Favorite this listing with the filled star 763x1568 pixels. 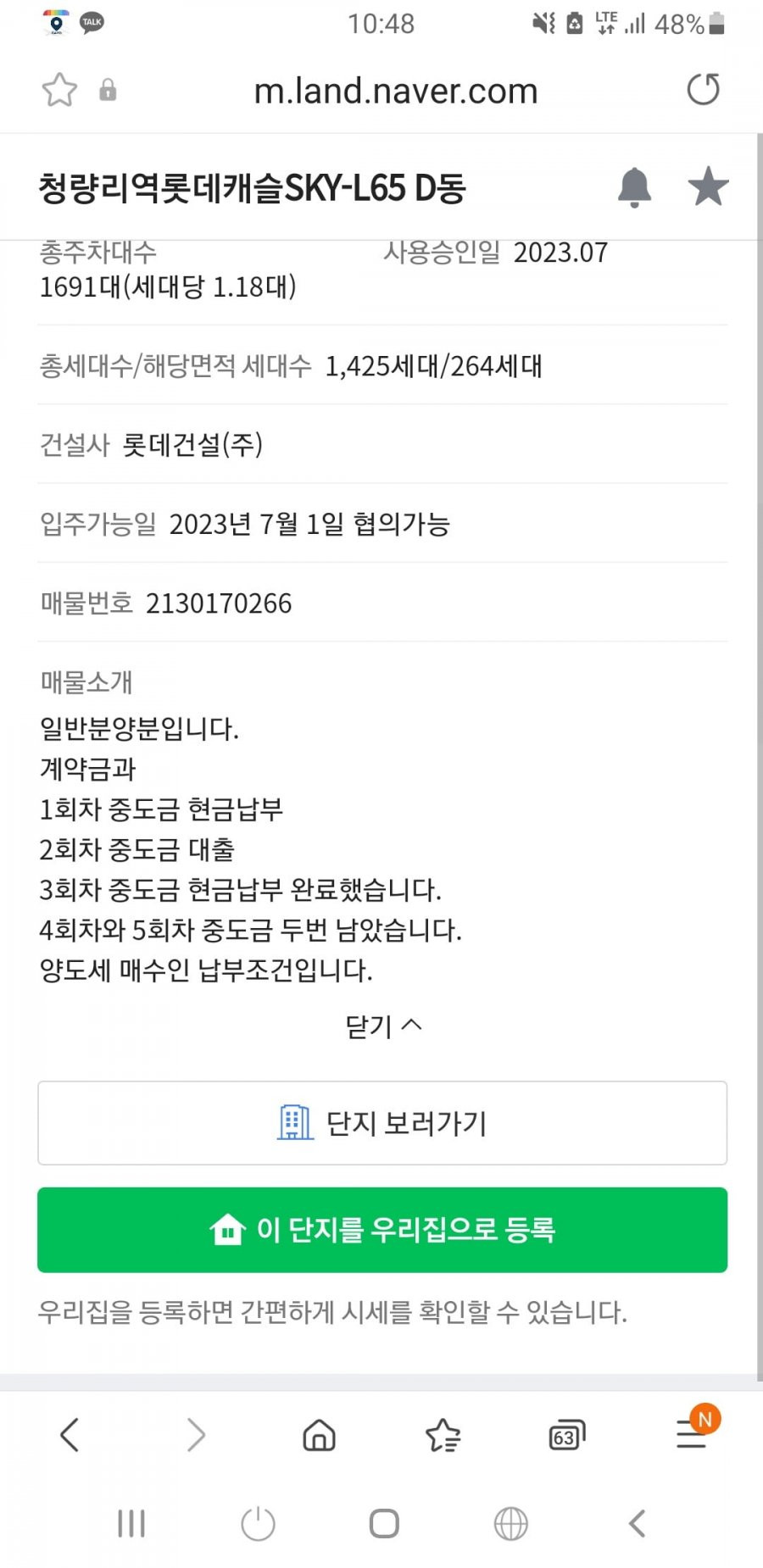(708, 186)
